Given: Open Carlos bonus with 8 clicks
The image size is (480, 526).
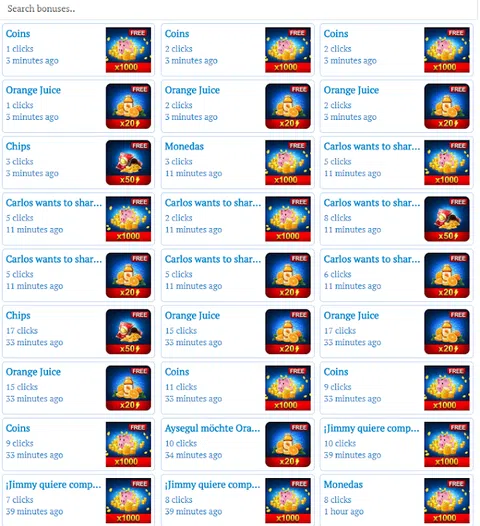Looking at the screenshot, I should (x=396, y=219).
